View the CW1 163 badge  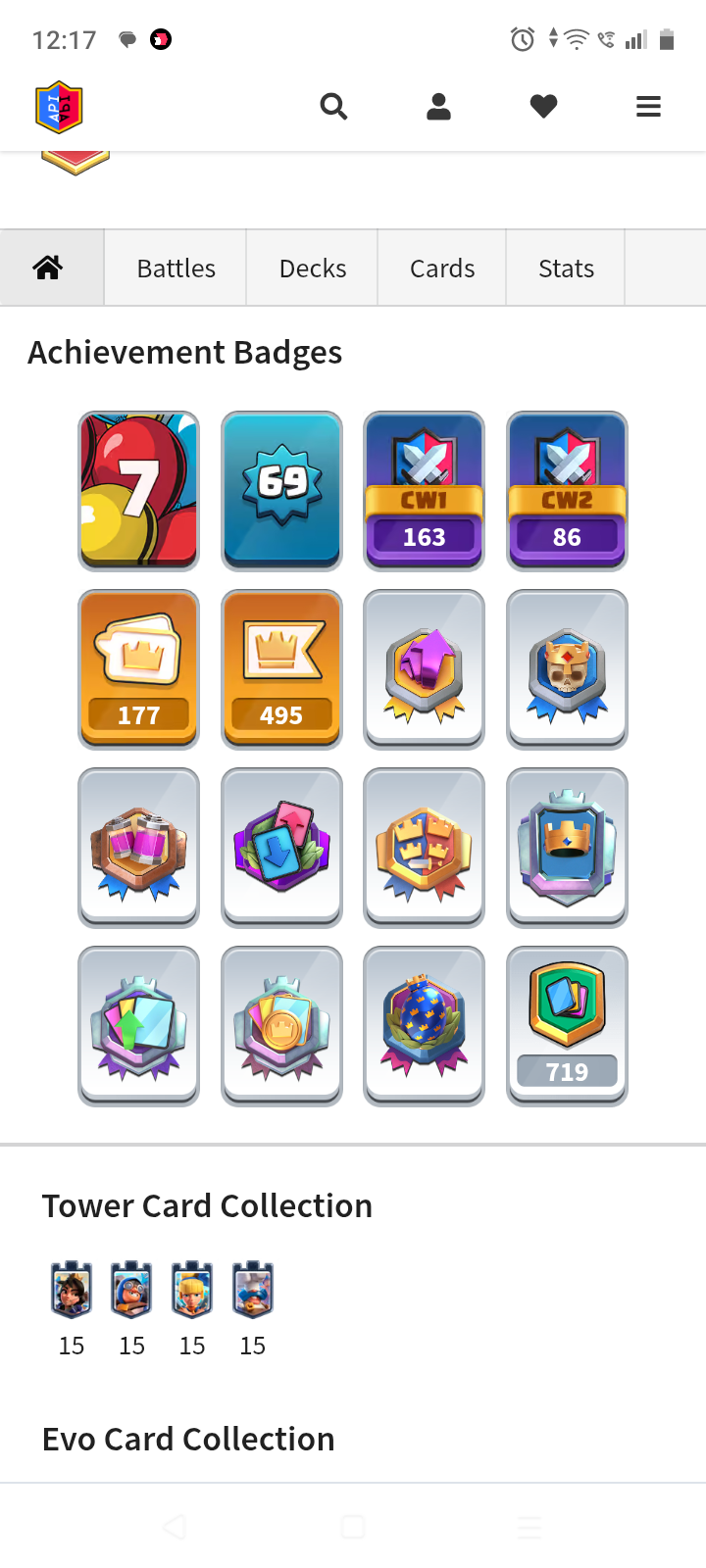click(x=424, y=491)
